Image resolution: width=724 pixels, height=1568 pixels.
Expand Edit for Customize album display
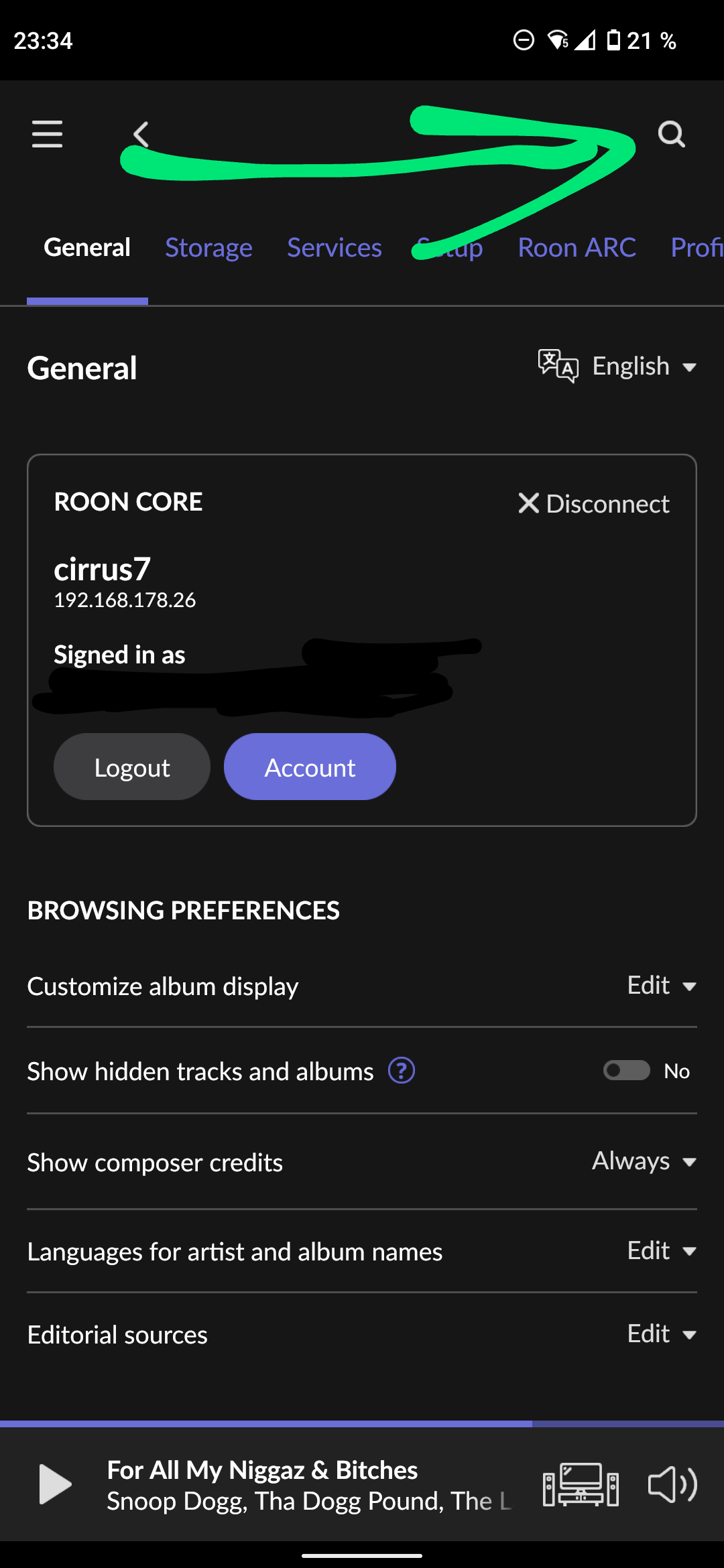pyautogui.click(x=661, y=986)
